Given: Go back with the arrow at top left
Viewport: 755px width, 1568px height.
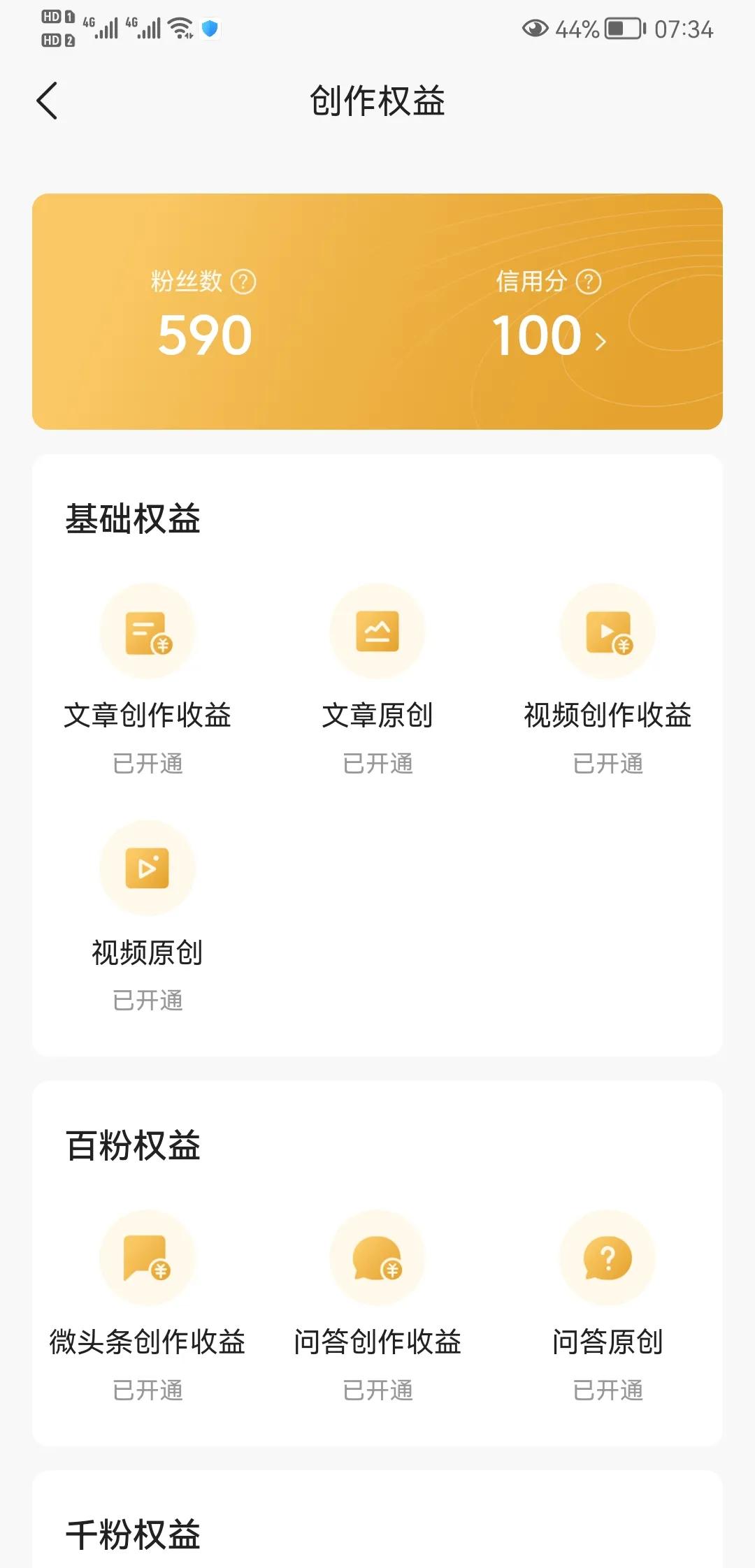Looking at the screenshot, I should (46, 100).
